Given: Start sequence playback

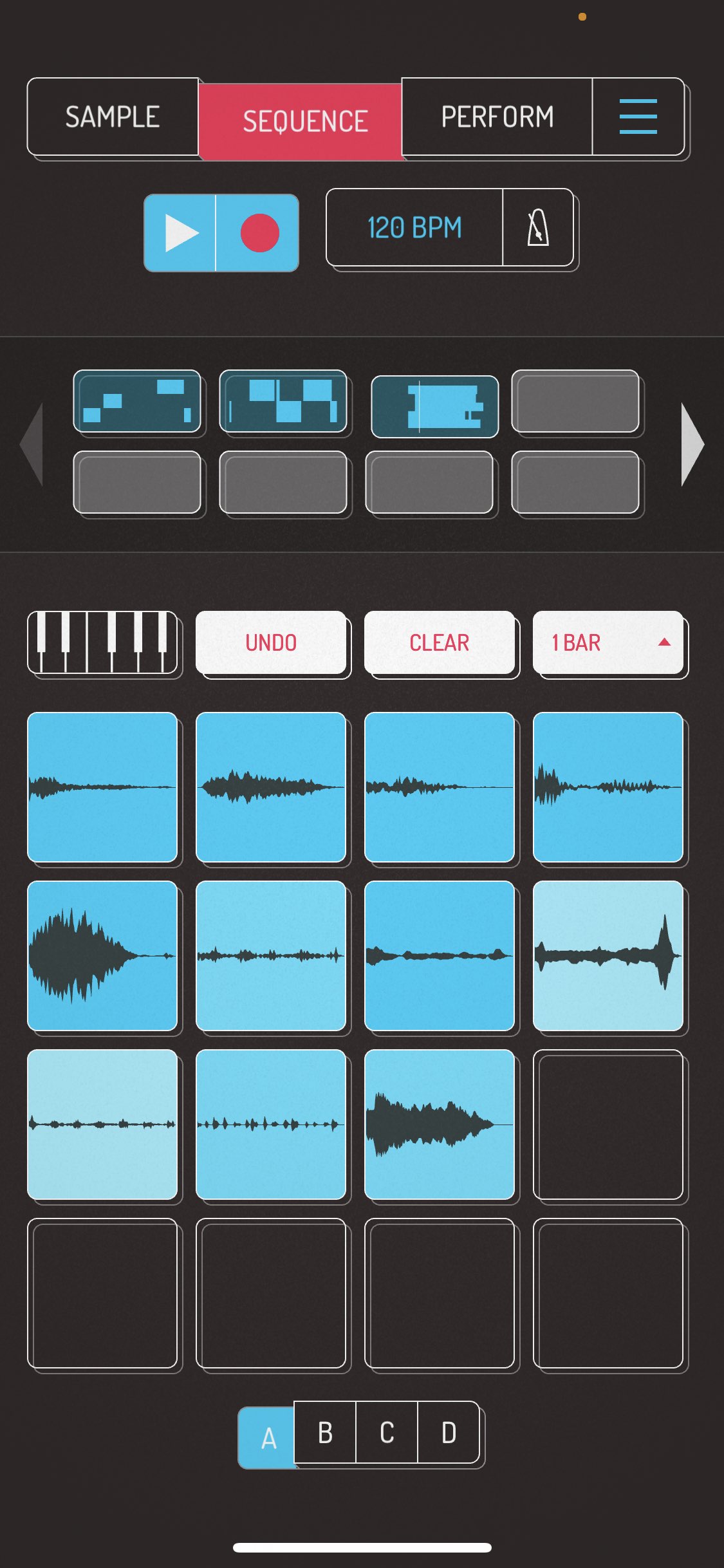Looking at the screenshot, I should coord(180,232).
